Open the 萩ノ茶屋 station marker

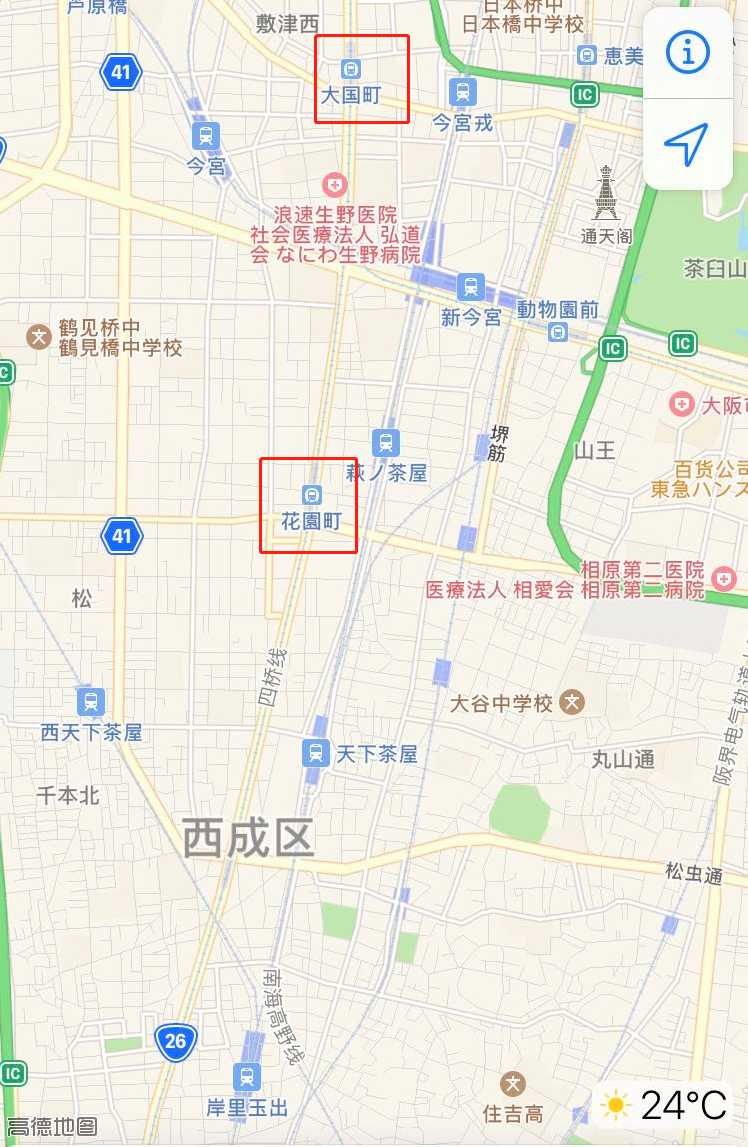(x=386, y=442)
